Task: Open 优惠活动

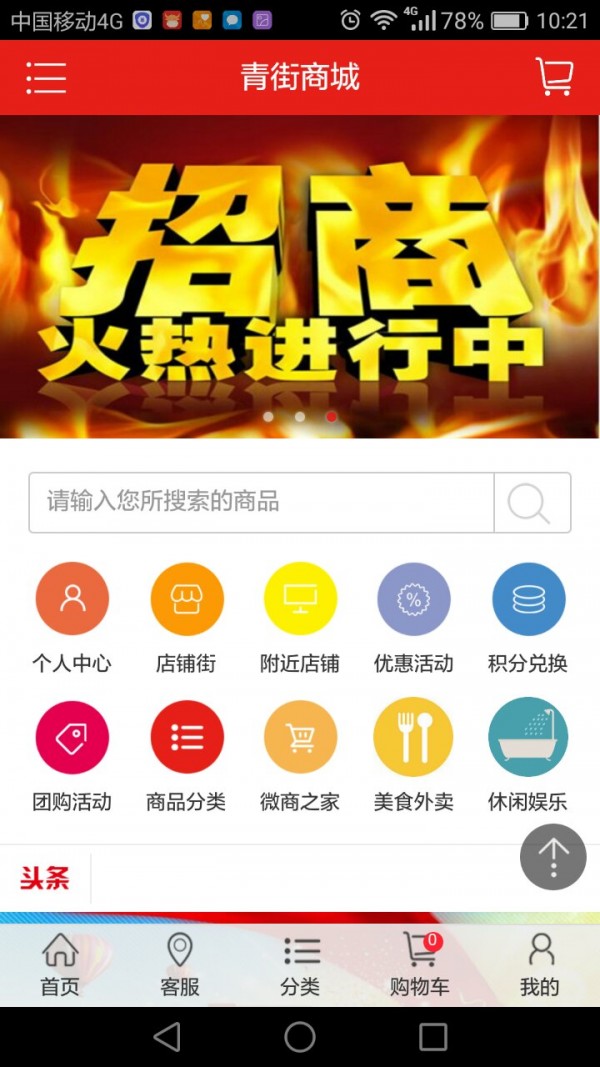Action: (413, 600)
